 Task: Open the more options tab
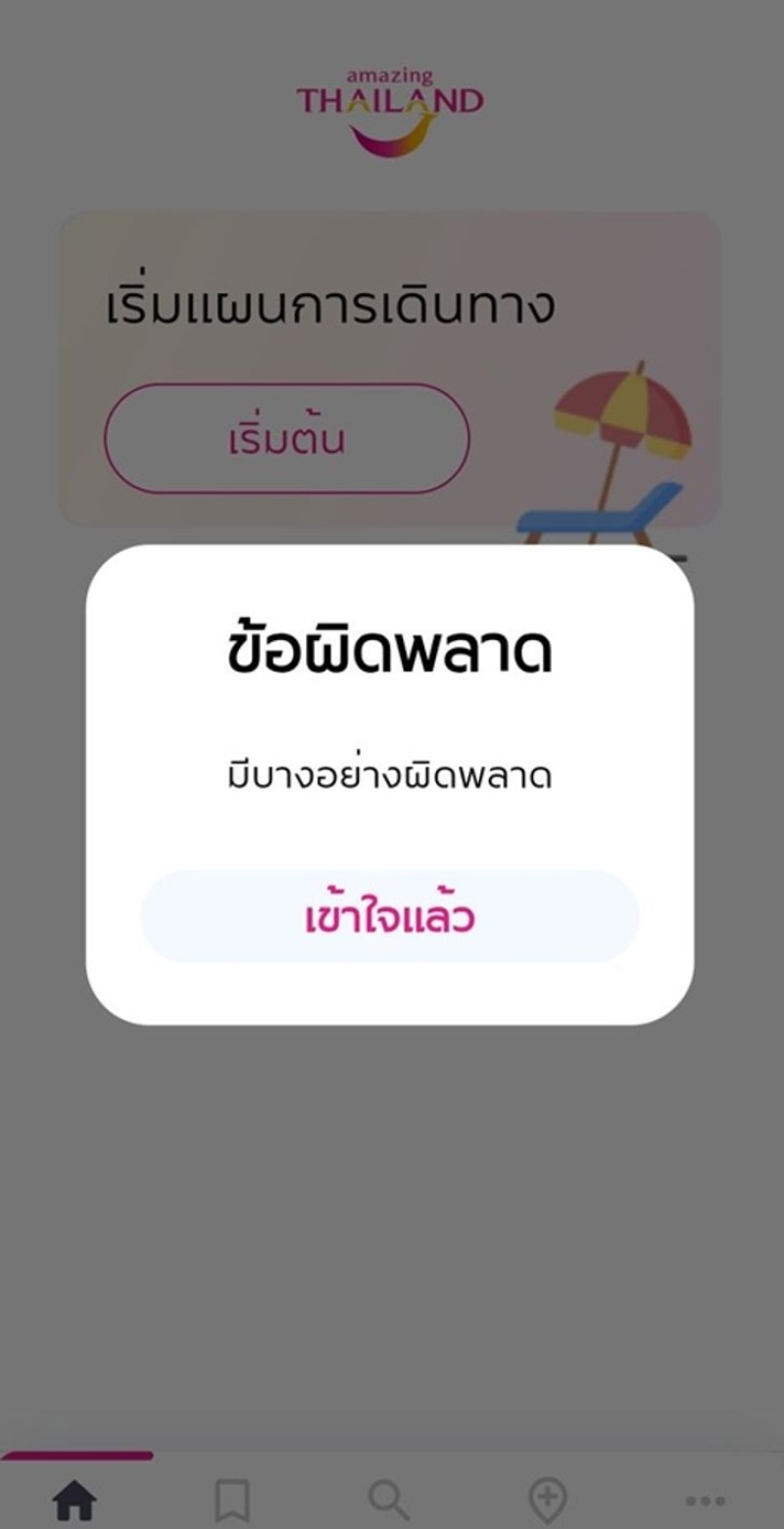pyautogui.click(x=705, y=1501)
